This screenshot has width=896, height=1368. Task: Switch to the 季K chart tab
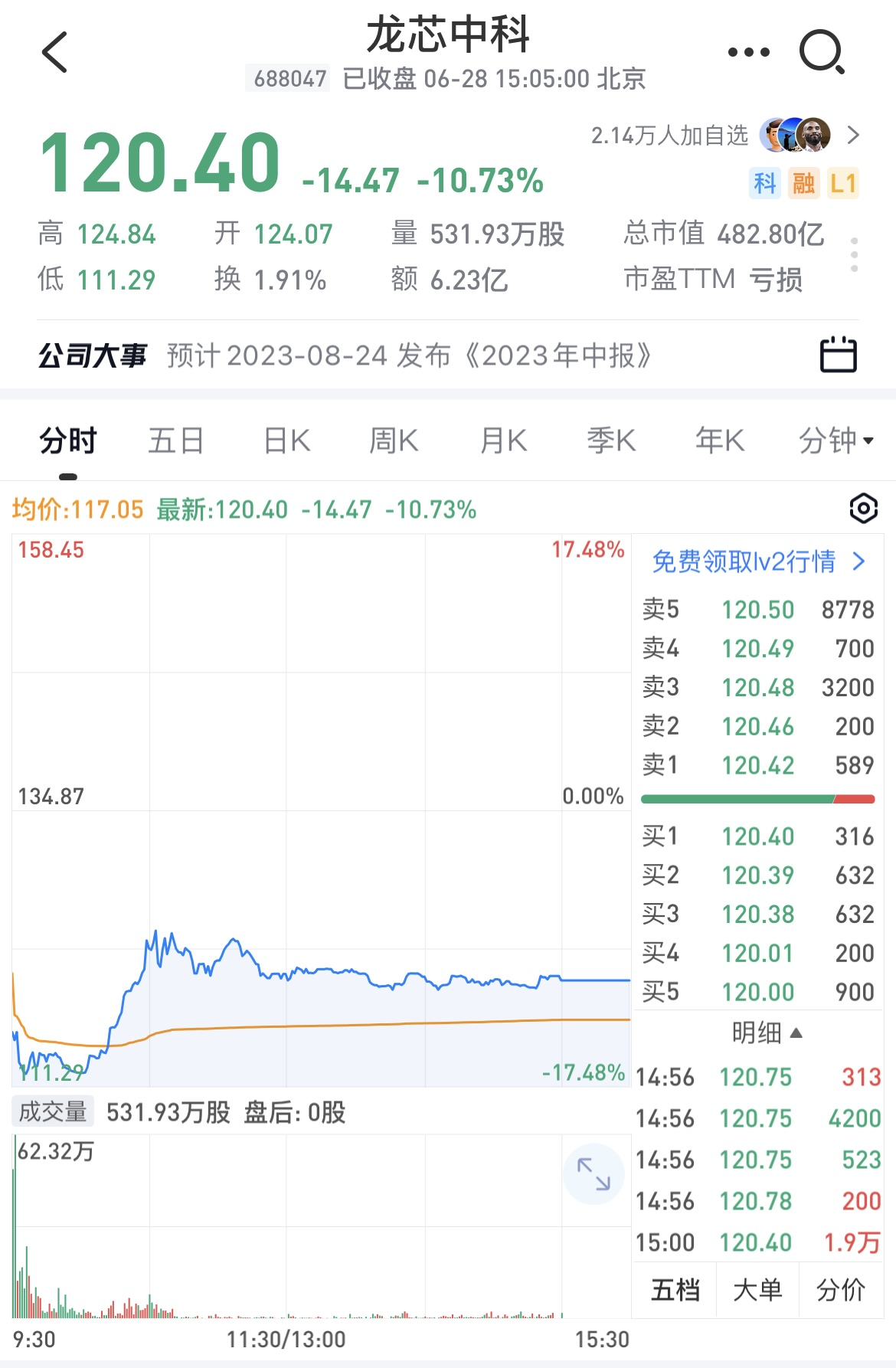(611, 441)
